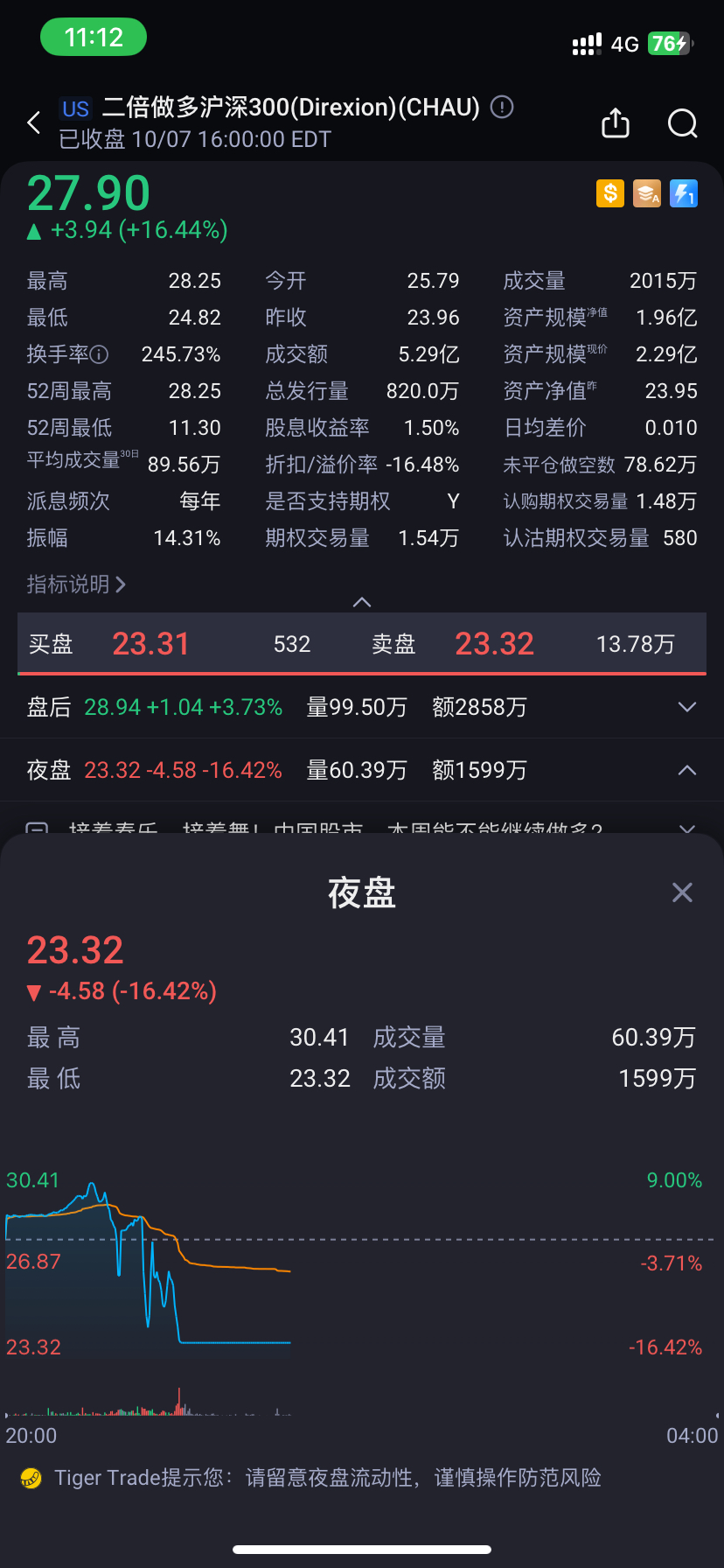Viewport: 724px width, 1568px height.
Task: Tap the tan stacked badge icon
Action: pyautogui.click(x=647, y=193)
